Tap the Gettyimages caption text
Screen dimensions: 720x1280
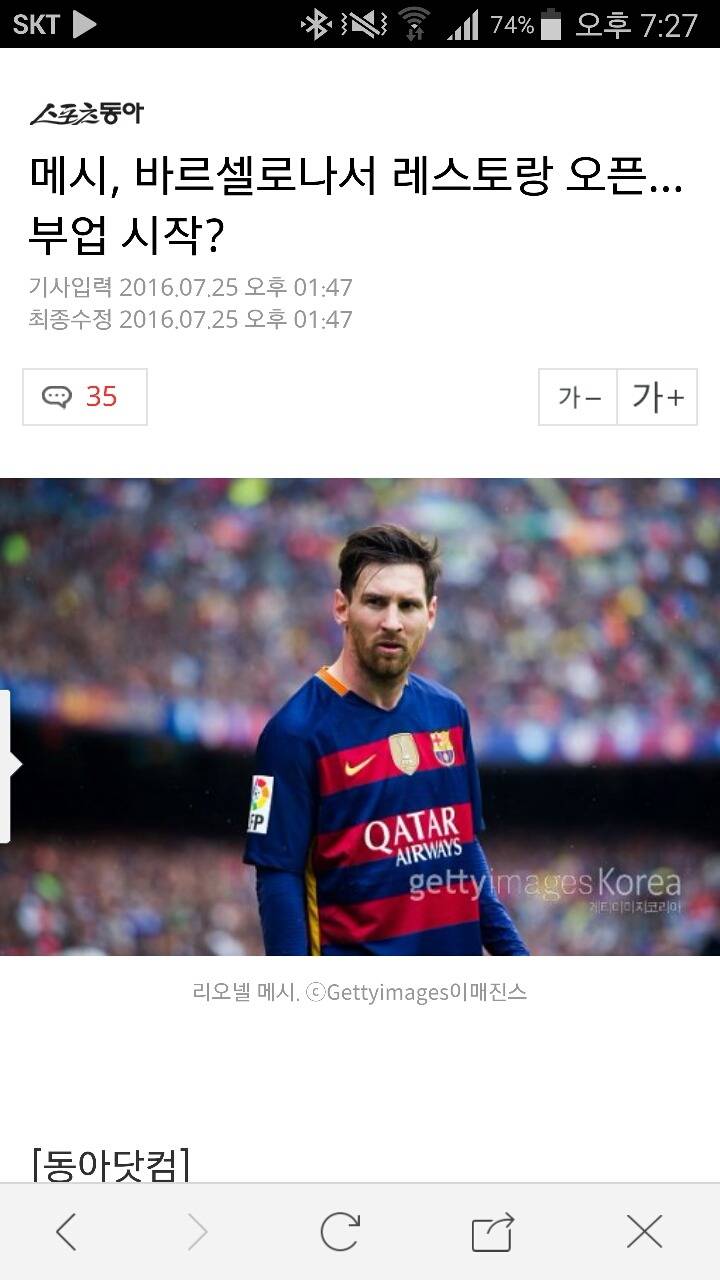point(360,992)
